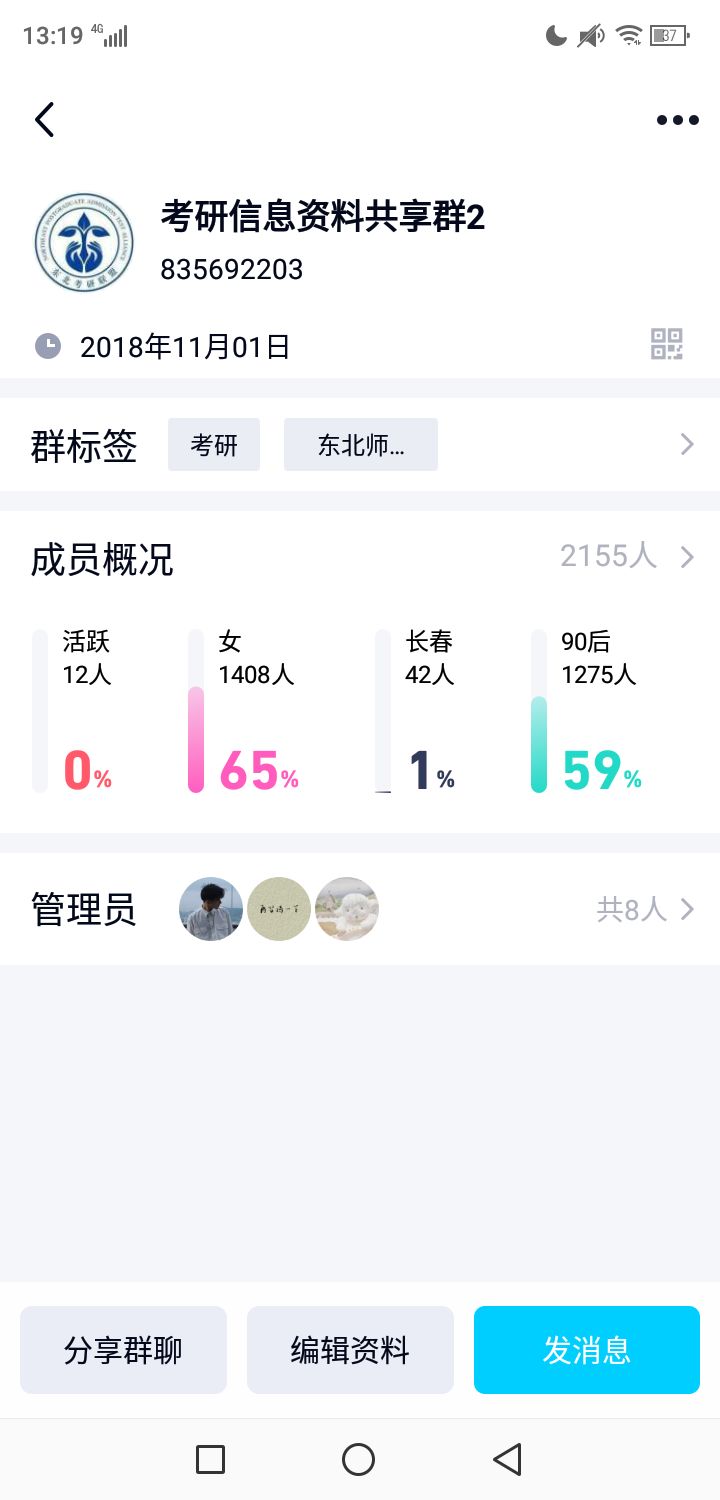The image size is (720, 1500).
Task: Click the 编辑资料 button
Action: pyautogui.click(x=350, y=1349)
